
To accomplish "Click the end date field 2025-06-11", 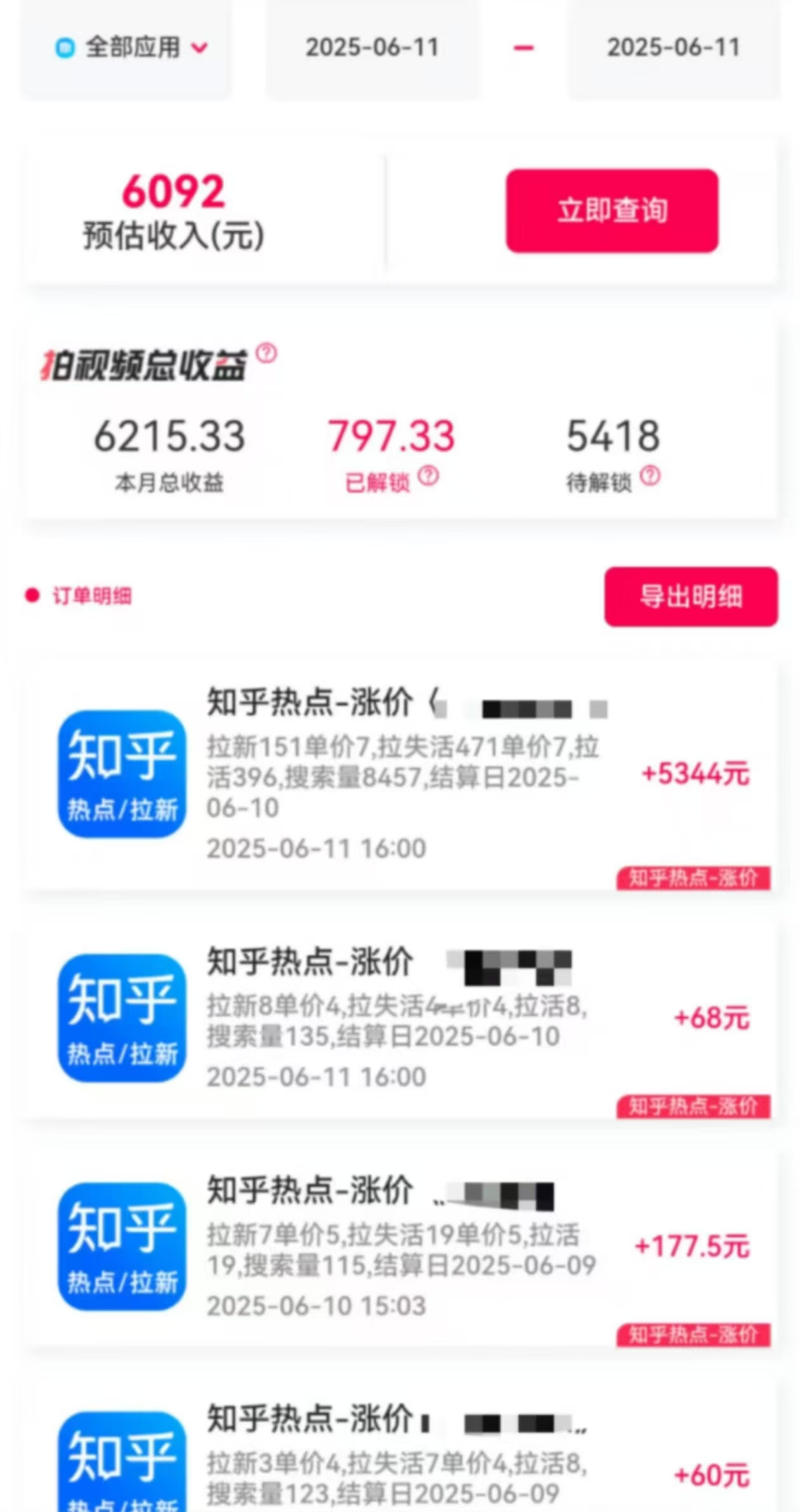I will (x=673, y=48).
